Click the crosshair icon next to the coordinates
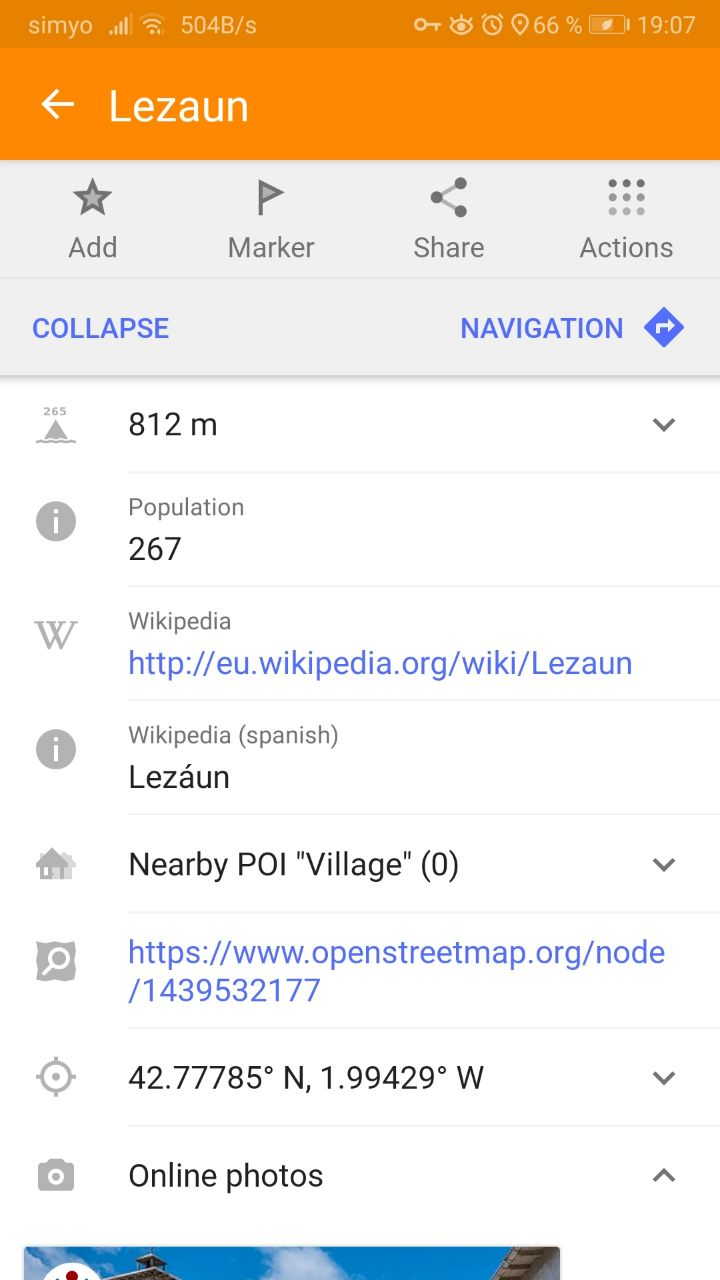The width and height of the screenshot is (720, 1280). tap(55, 1077)
